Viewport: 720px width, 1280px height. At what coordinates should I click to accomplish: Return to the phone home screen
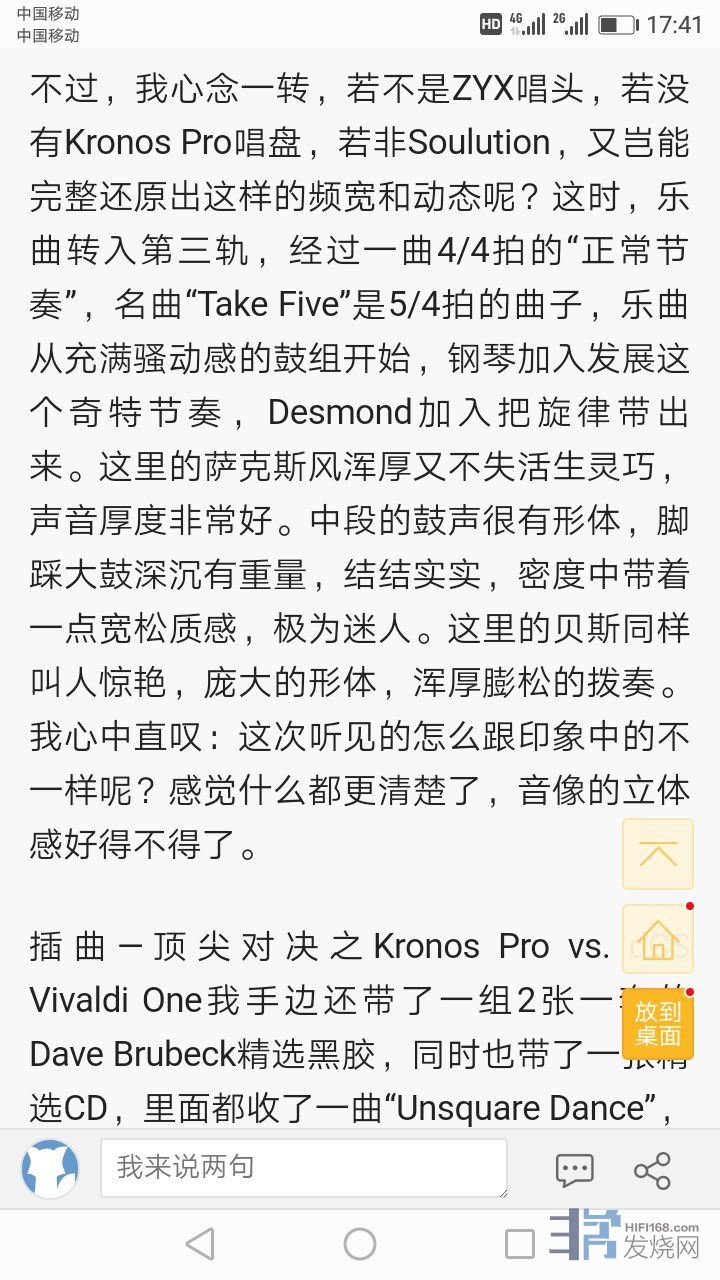(360, 1244)
